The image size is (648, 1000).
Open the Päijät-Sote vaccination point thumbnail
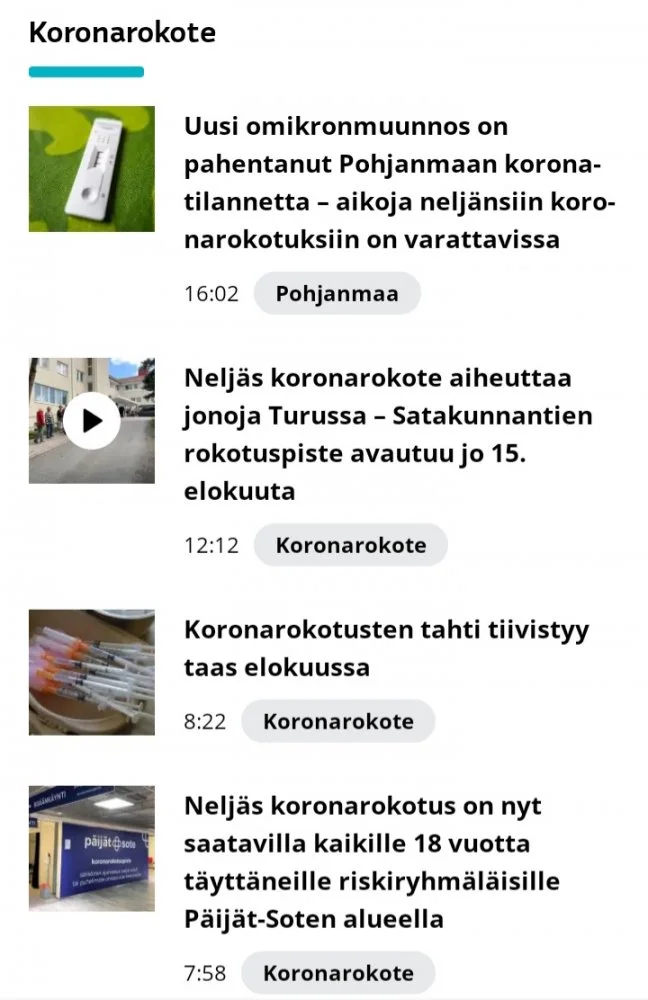(92, 848)
